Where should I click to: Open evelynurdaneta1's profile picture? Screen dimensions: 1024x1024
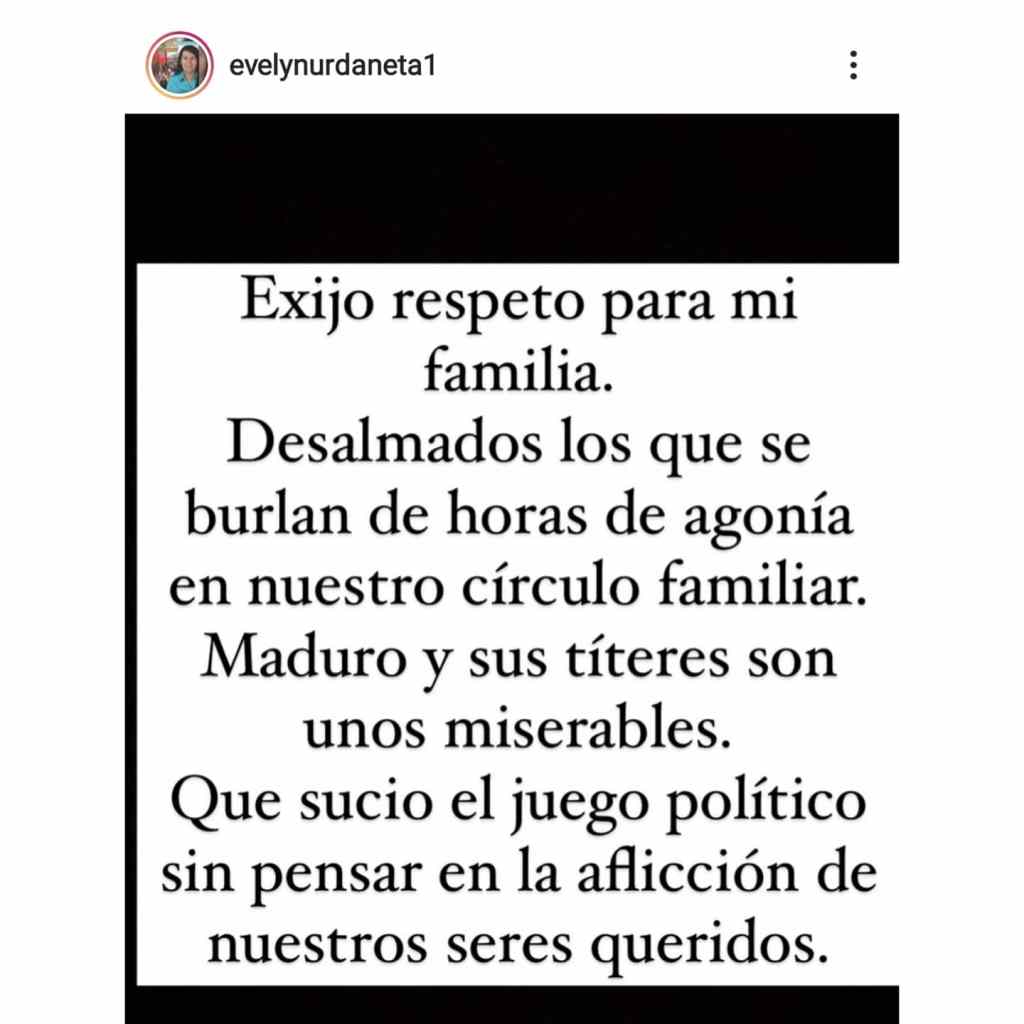coord(180,66)
